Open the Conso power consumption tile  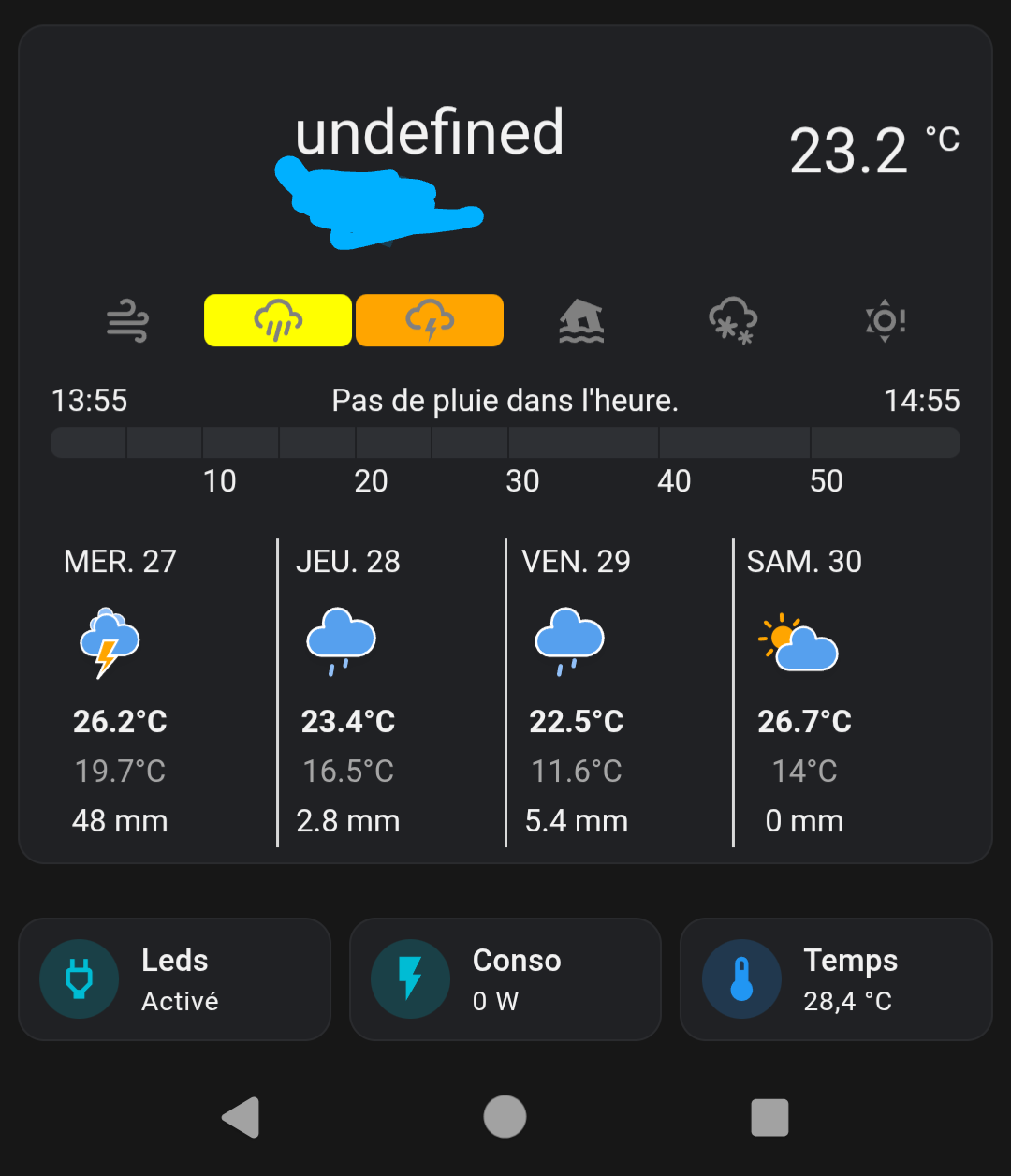click(x=505, y=979)
